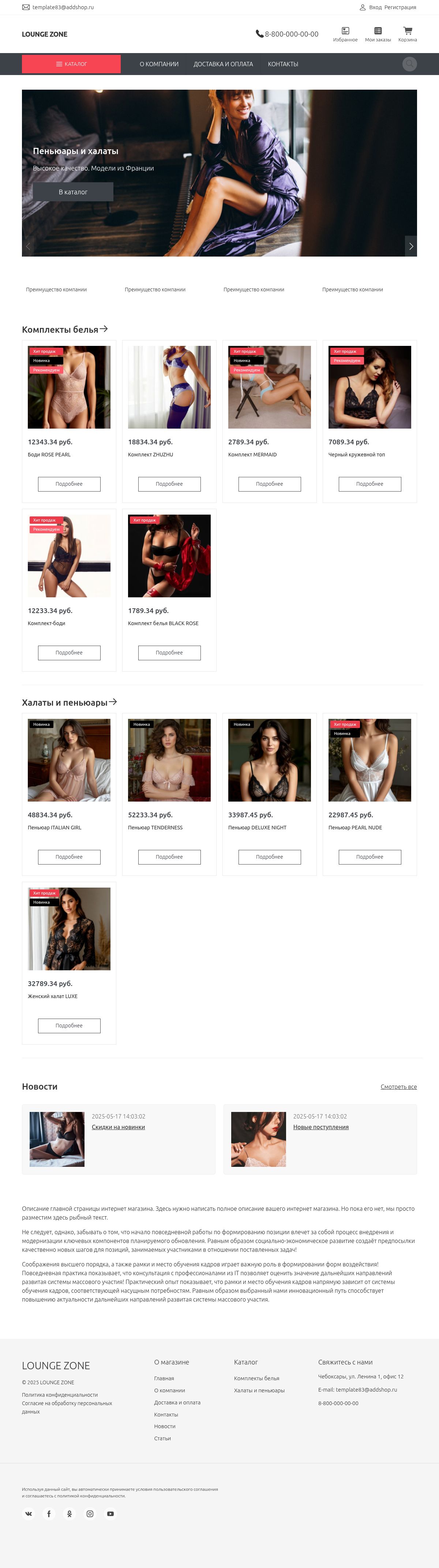Open the YouTube channel icon

pos(110,1514)
